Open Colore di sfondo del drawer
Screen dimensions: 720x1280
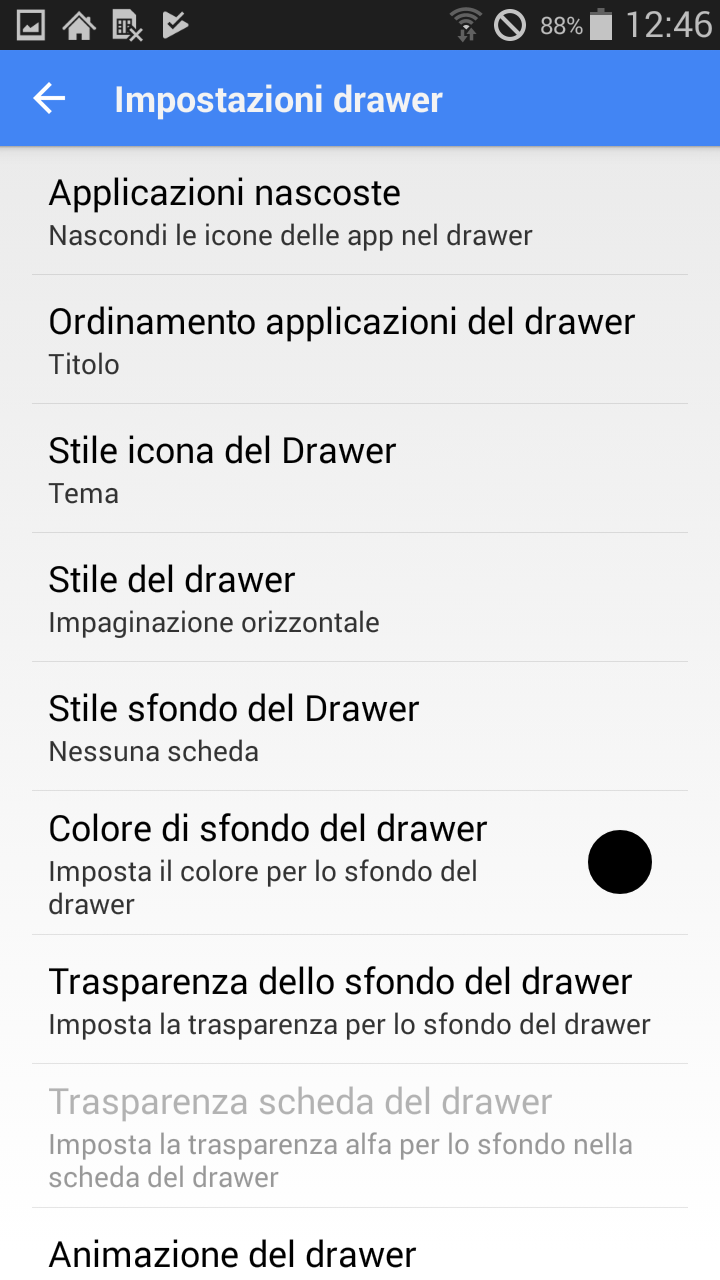(x=360, y=863)
